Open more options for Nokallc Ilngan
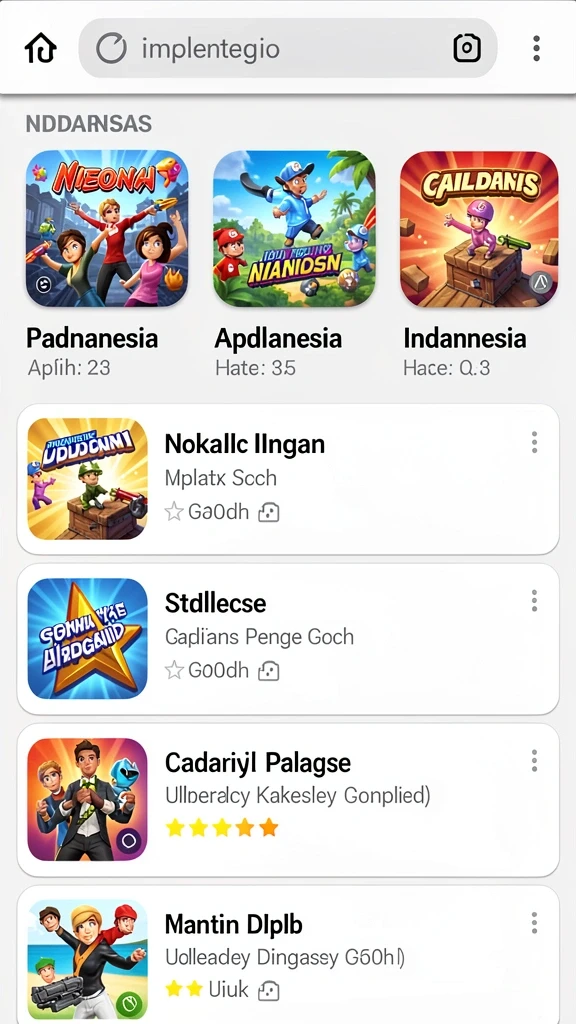This screenshot has width=576, height=1024. 534,442
